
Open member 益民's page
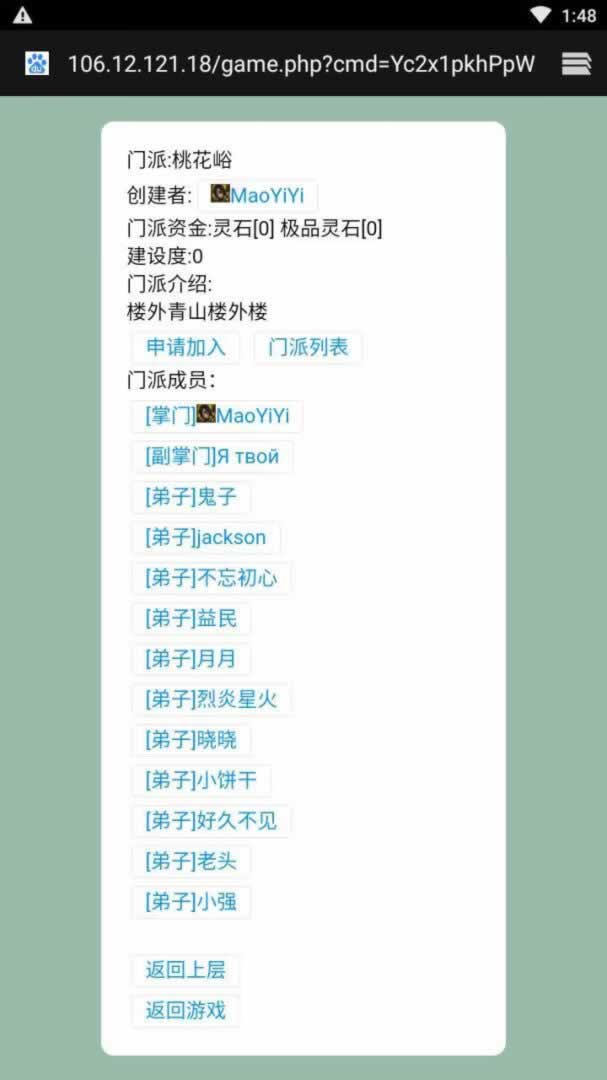pos(191,619)
